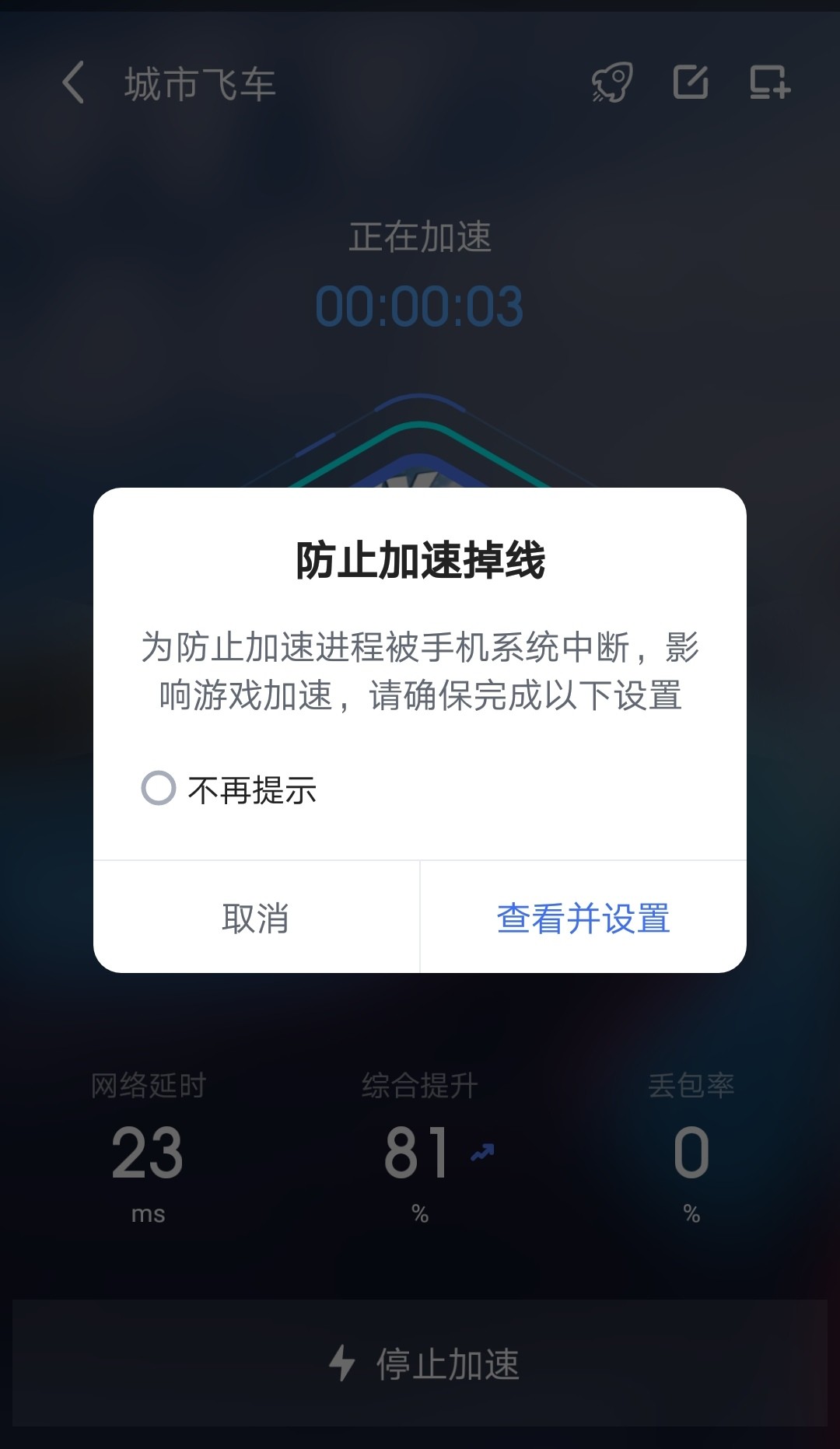Select 查看并设置 to open settings
This screenshot has height=1449, width=840.
click(583, 918)
